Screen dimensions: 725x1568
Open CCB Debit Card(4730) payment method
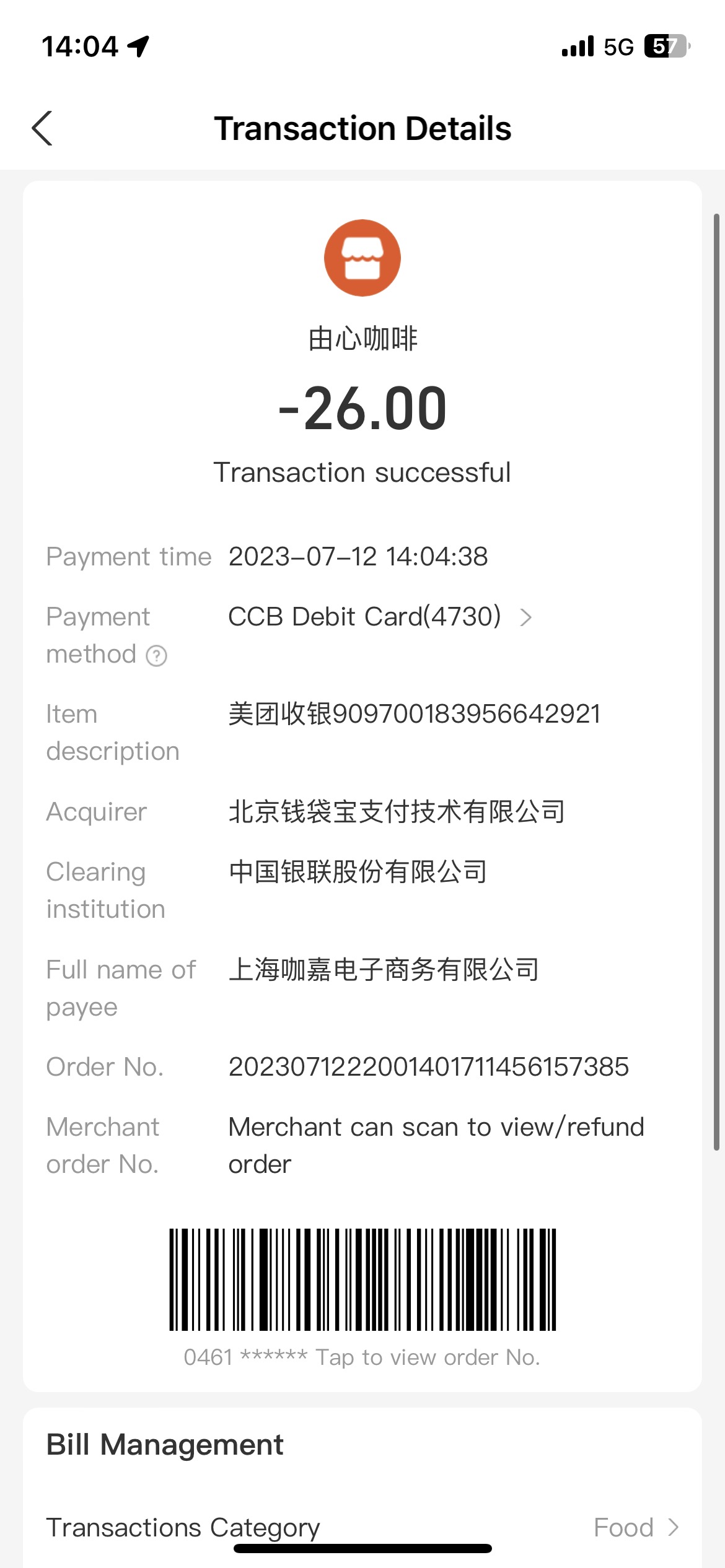(380, 617)
